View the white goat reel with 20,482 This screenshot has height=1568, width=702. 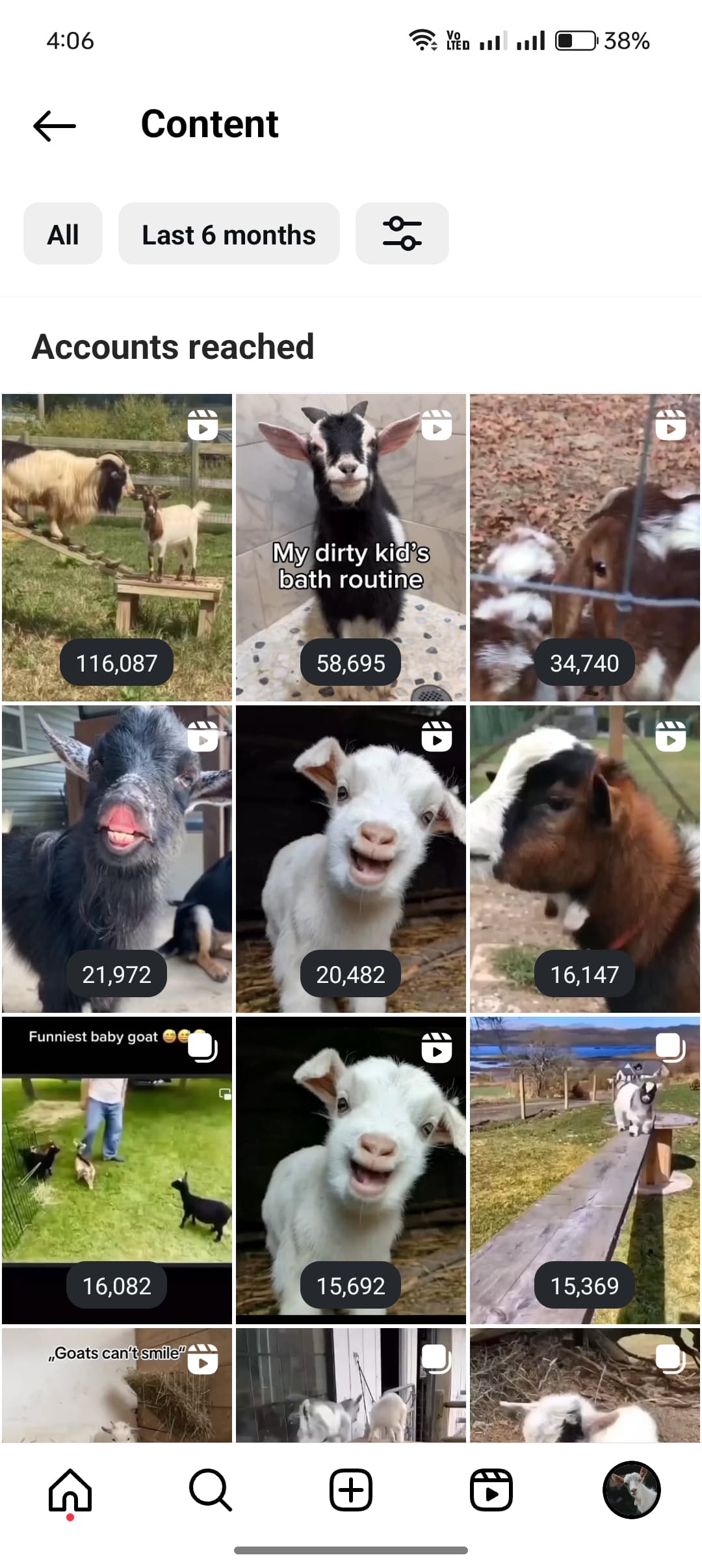point(351,858)
